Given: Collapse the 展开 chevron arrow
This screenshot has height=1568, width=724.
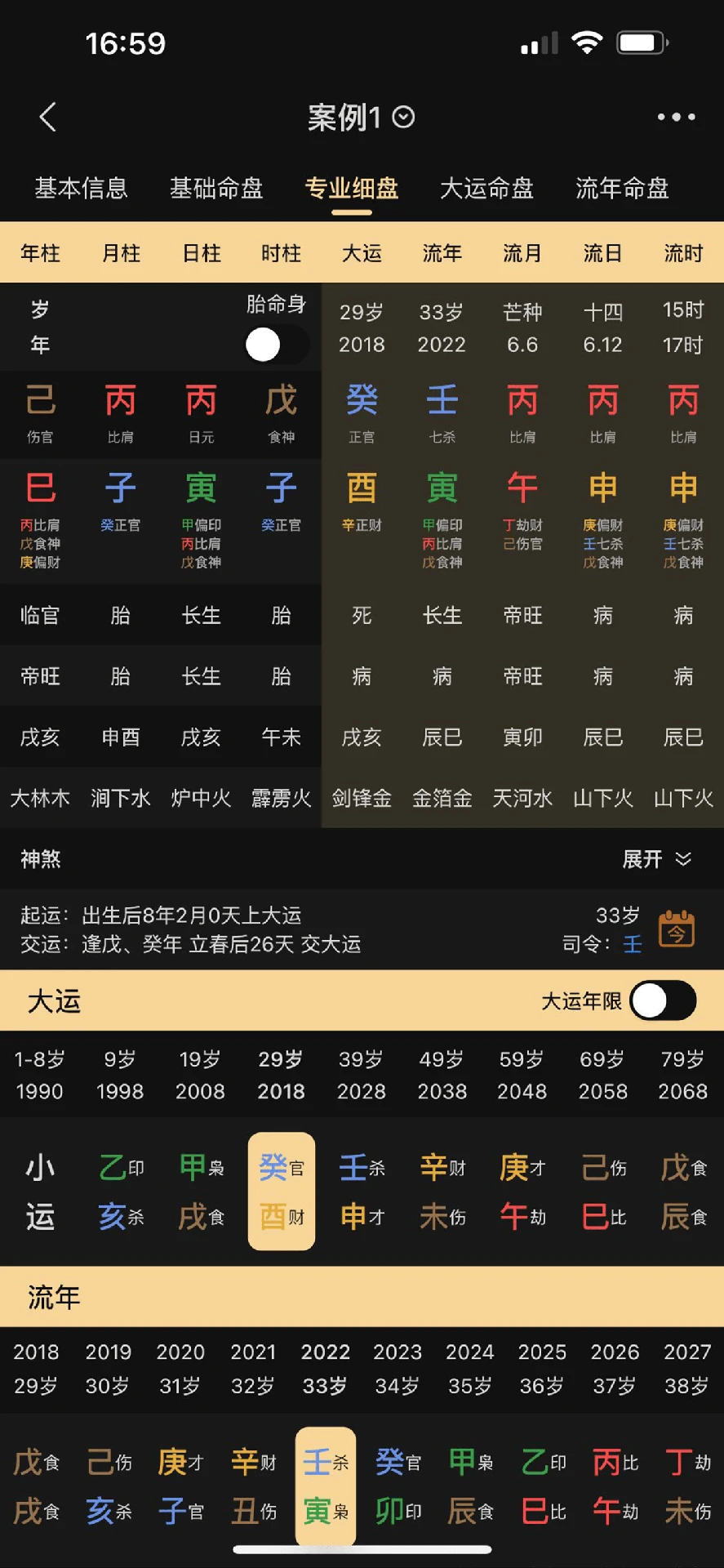Looking at the screenshot, I should pyautogui.click(x=682, y=859).
